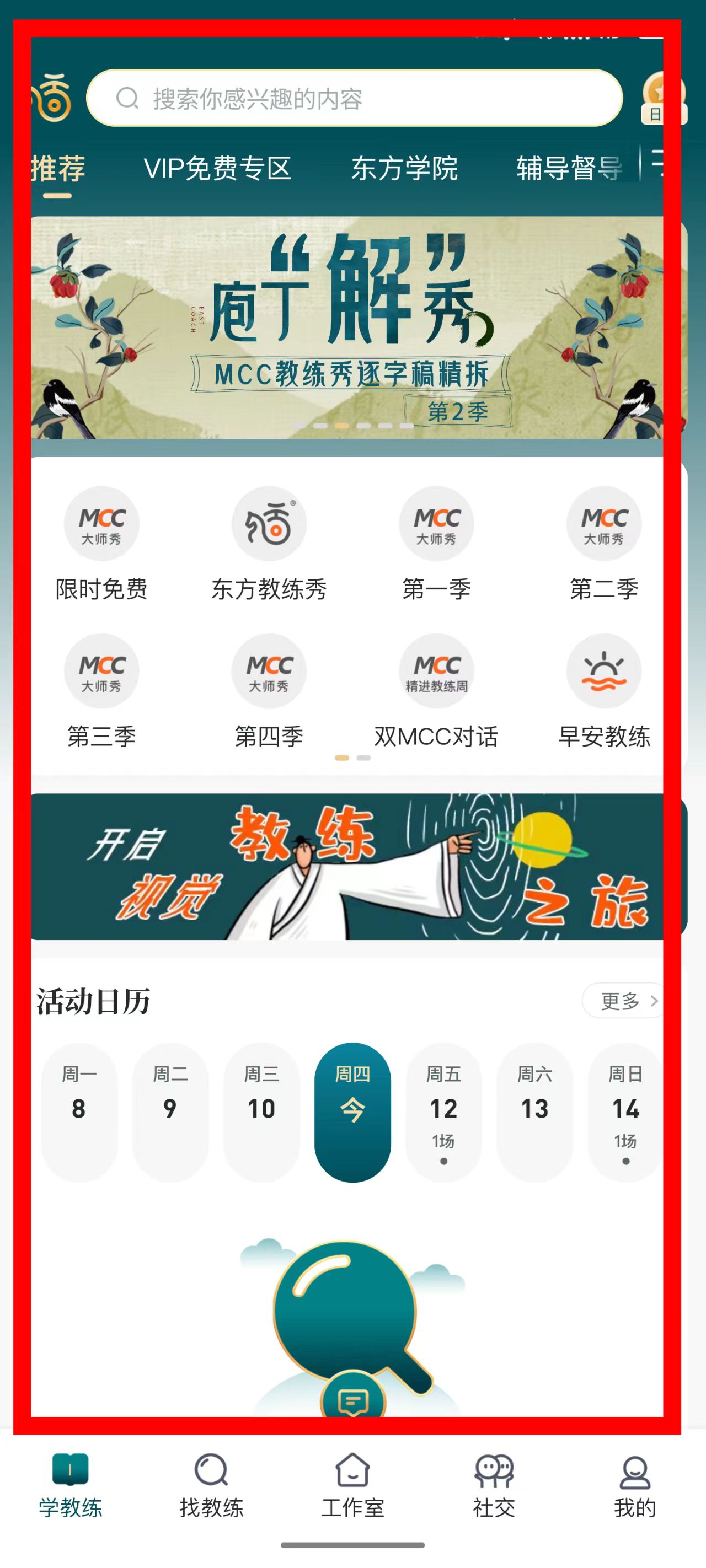Open 东方教练秀
This screenshot has height=1568, width=706.
tap(269, 543)
